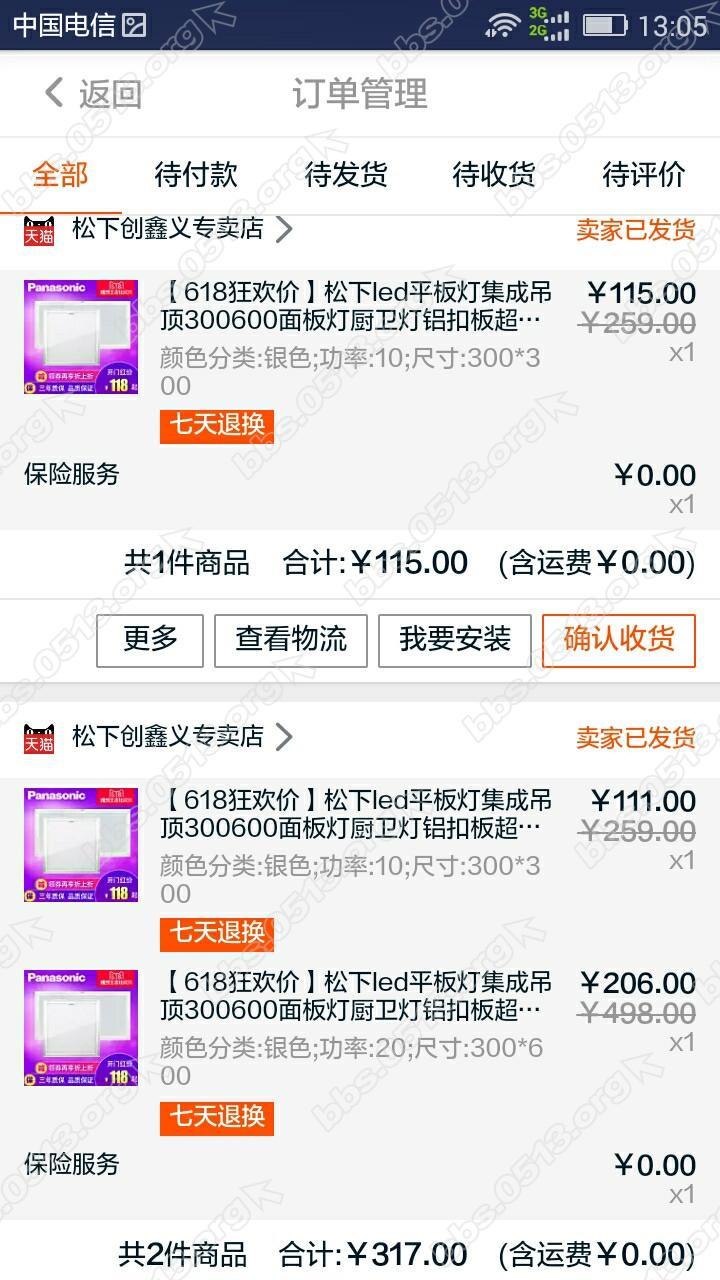Expand the second 松下创鑫义专卖店 via chevron

(286, 737)
